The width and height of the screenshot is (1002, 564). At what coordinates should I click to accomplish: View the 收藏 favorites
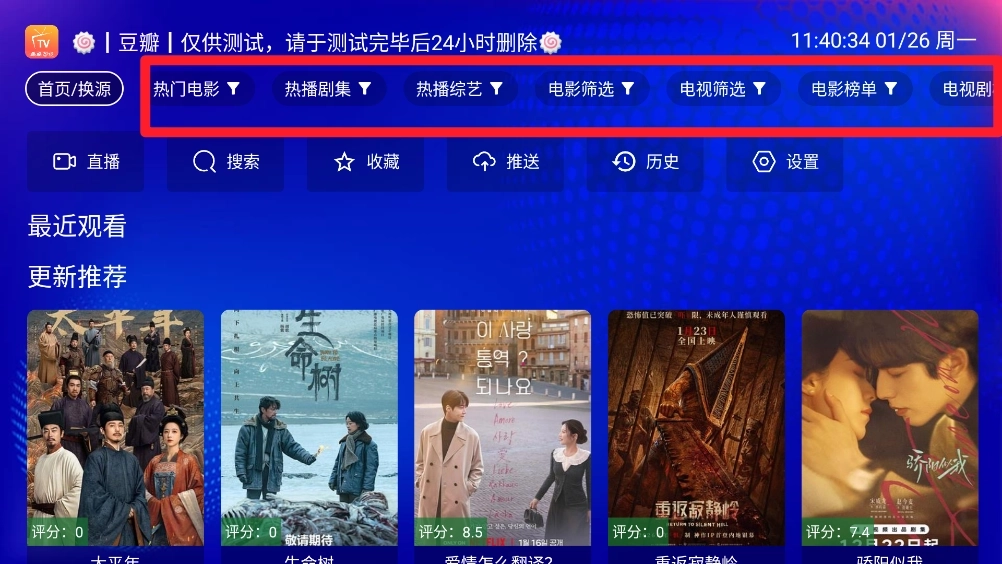click(x=366, y=162)
